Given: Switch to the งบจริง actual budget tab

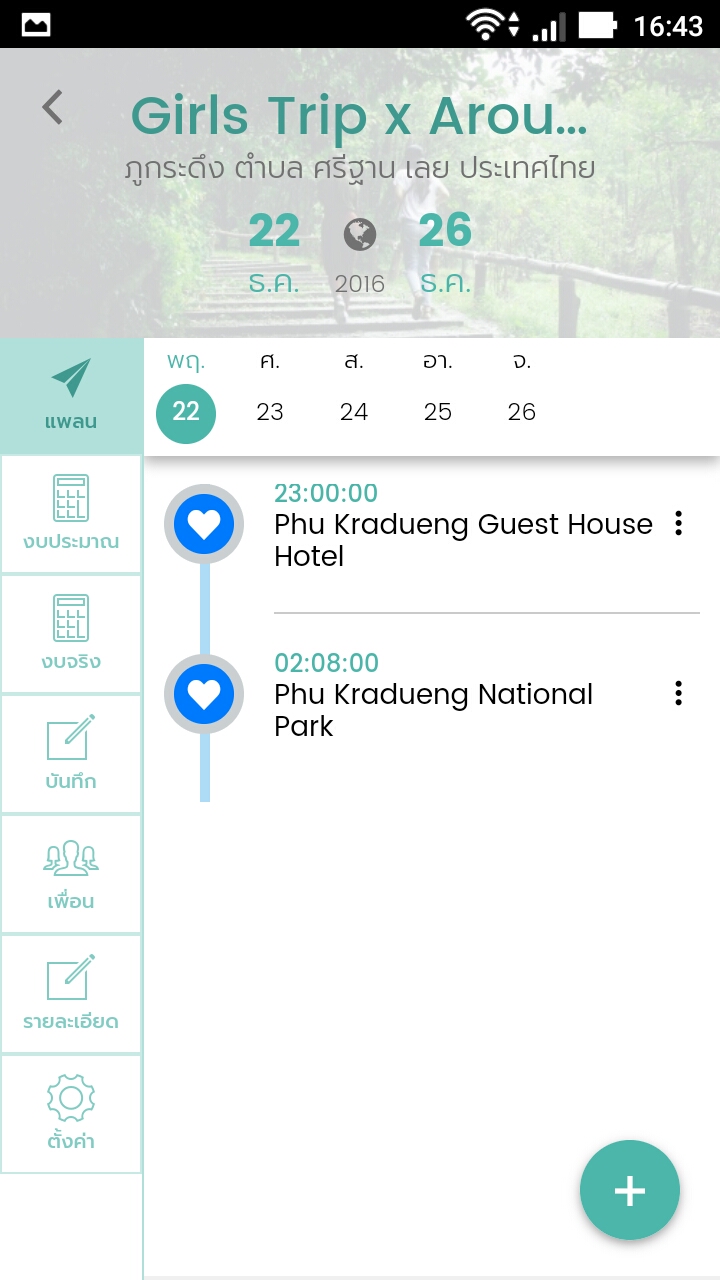Looking at the screenshot, I should click(x=71, y=634).
